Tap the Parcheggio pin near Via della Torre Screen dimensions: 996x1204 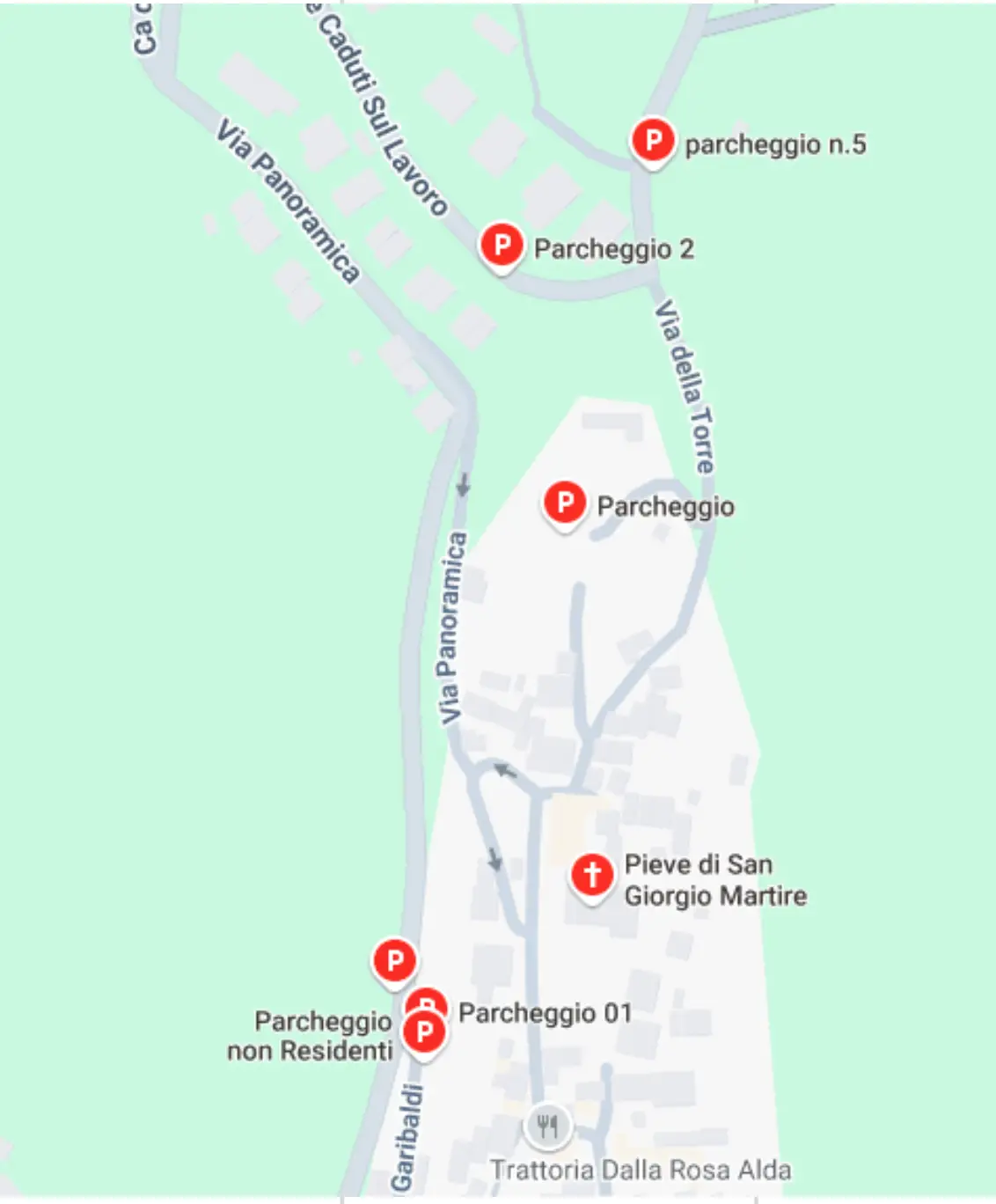[565, 503]
